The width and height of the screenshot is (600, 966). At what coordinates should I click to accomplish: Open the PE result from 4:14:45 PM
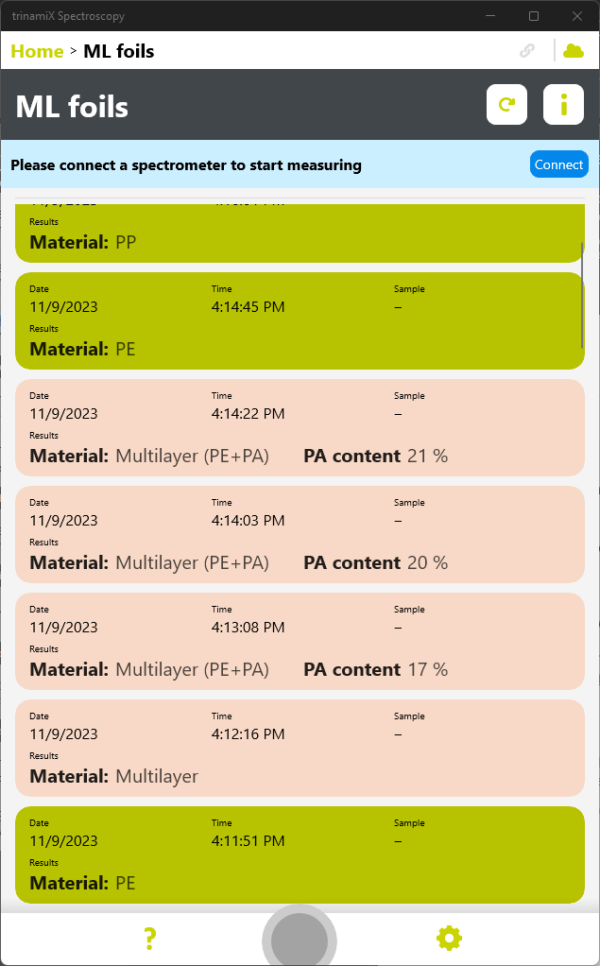(x=299, y=321)
